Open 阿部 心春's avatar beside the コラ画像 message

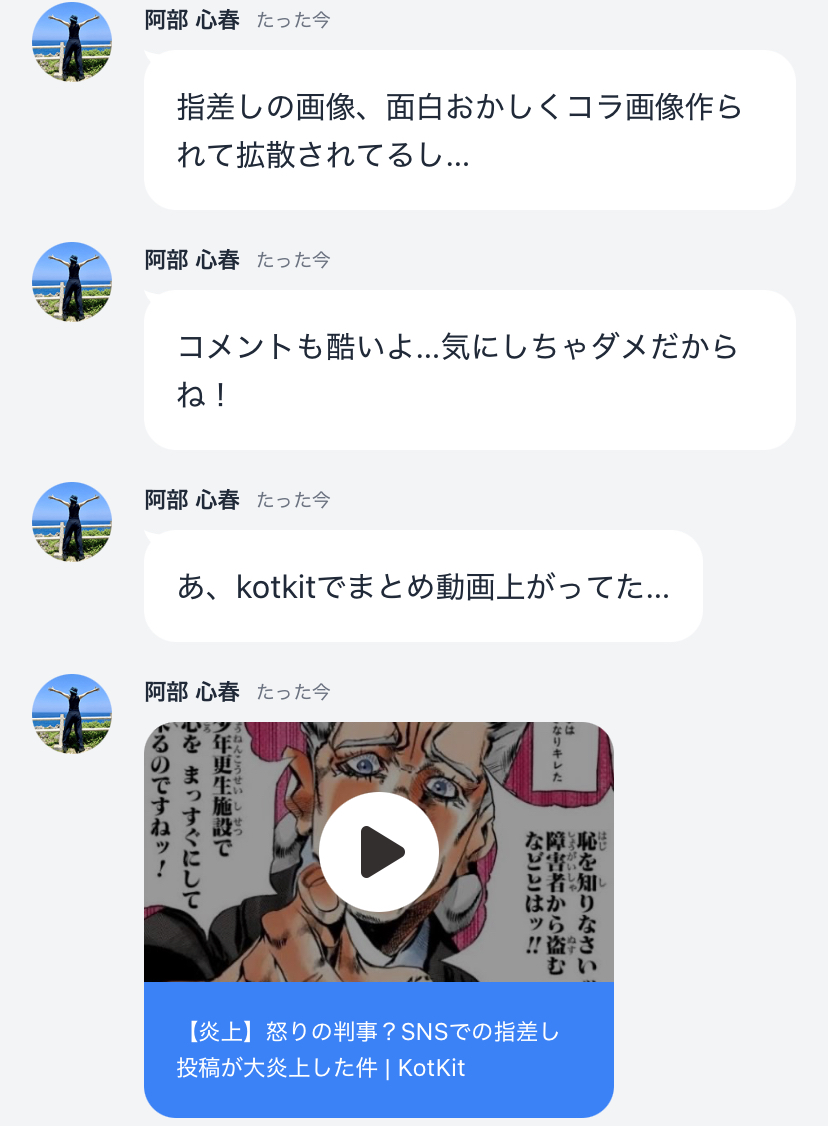pyautogui.click(x=72, y=42)
